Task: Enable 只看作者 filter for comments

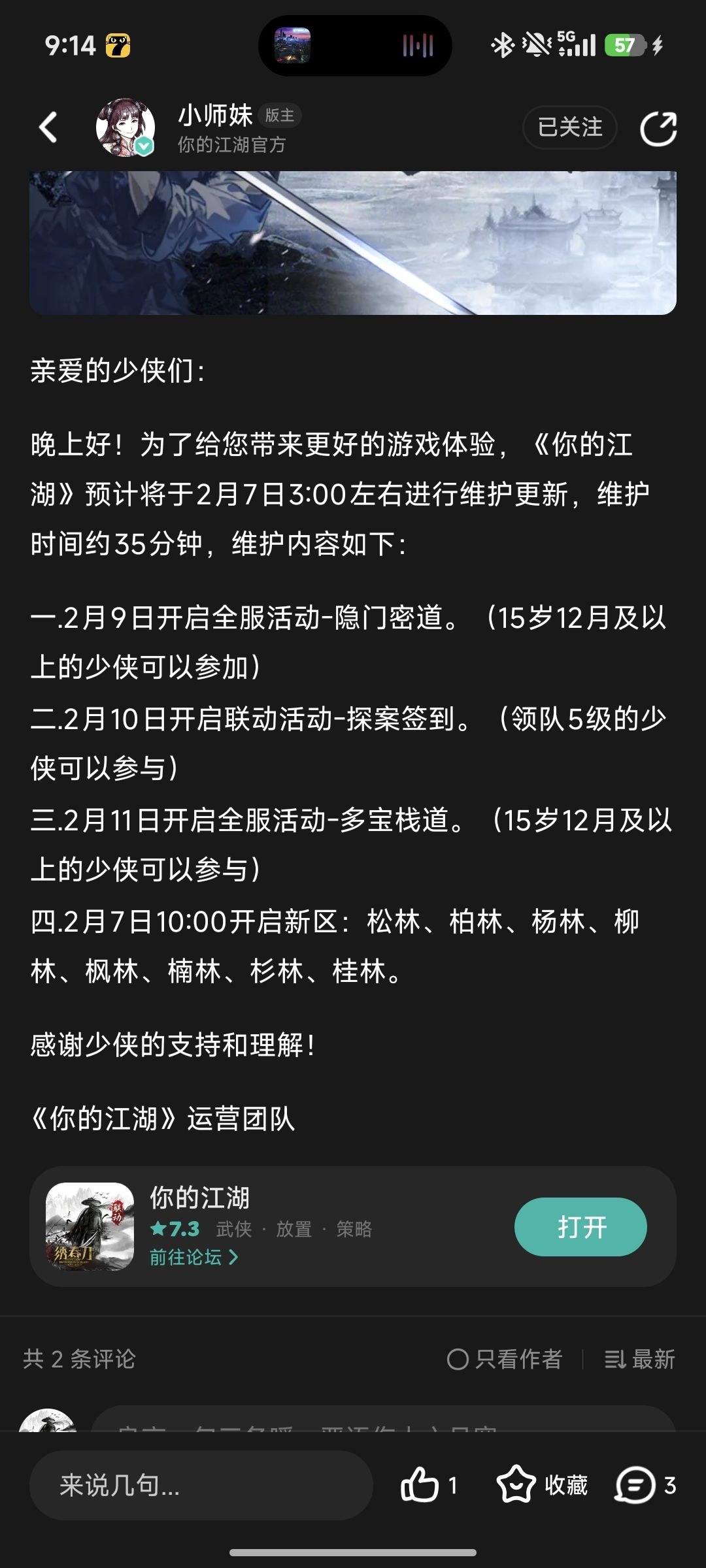Action: (x=504, y=1359)
